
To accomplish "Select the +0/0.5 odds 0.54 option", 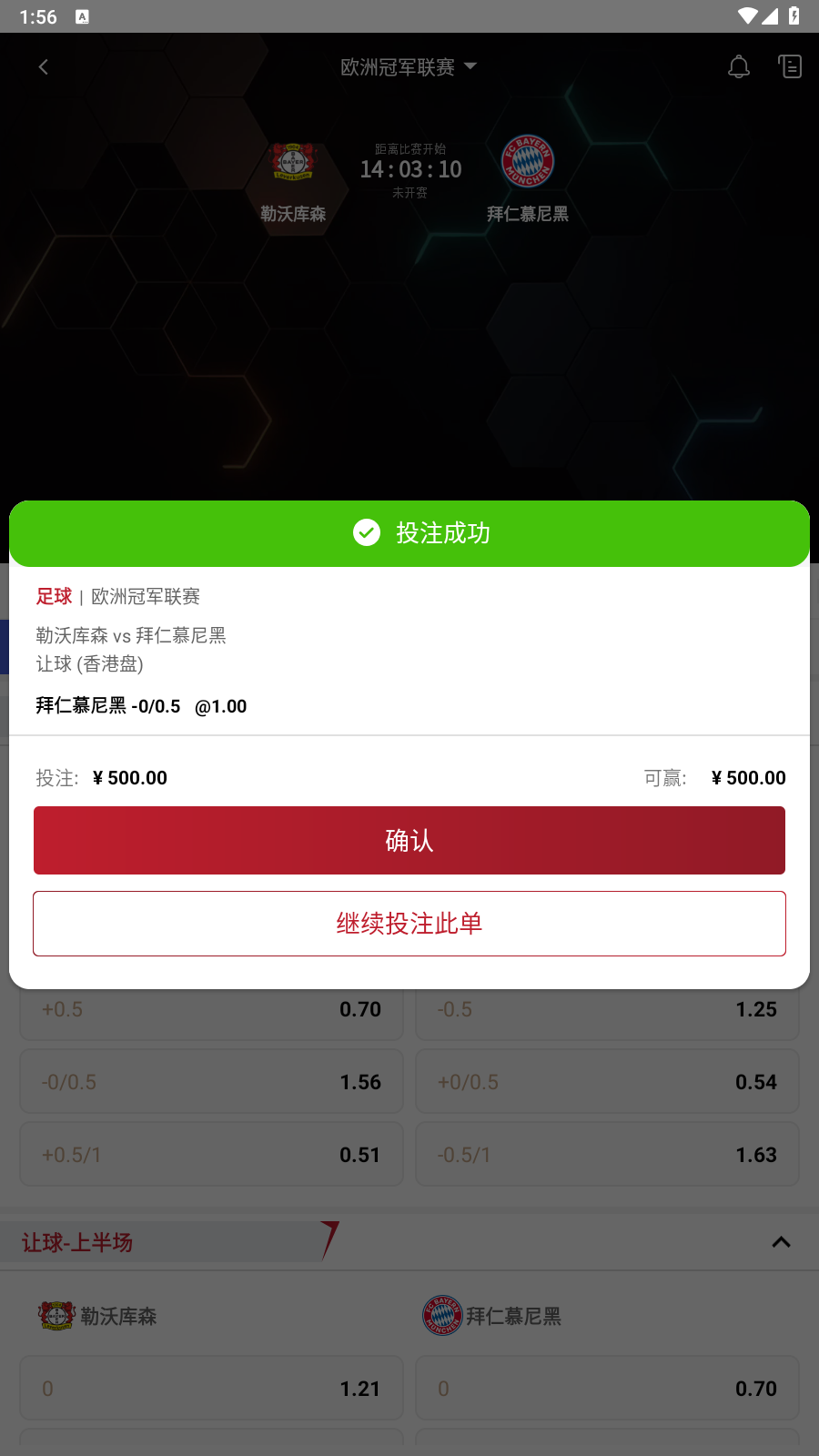I will [607, 1082].
